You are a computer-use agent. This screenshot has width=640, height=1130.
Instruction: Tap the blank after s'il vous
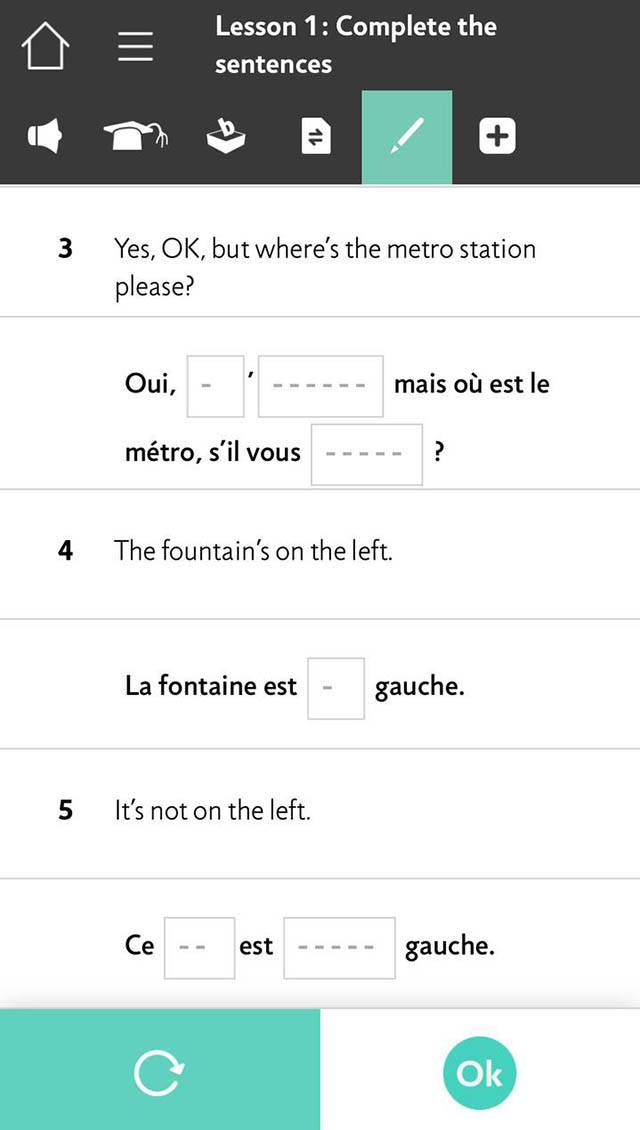pos(367,454)
